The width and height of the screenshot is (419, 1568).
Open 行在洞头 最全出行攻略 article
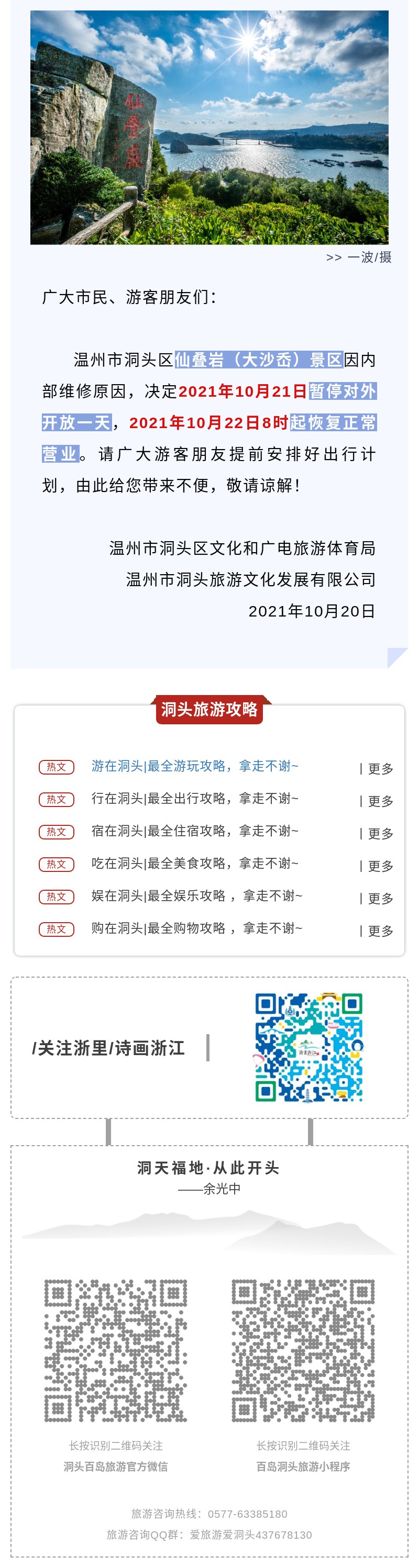click(x=194, y=798)
